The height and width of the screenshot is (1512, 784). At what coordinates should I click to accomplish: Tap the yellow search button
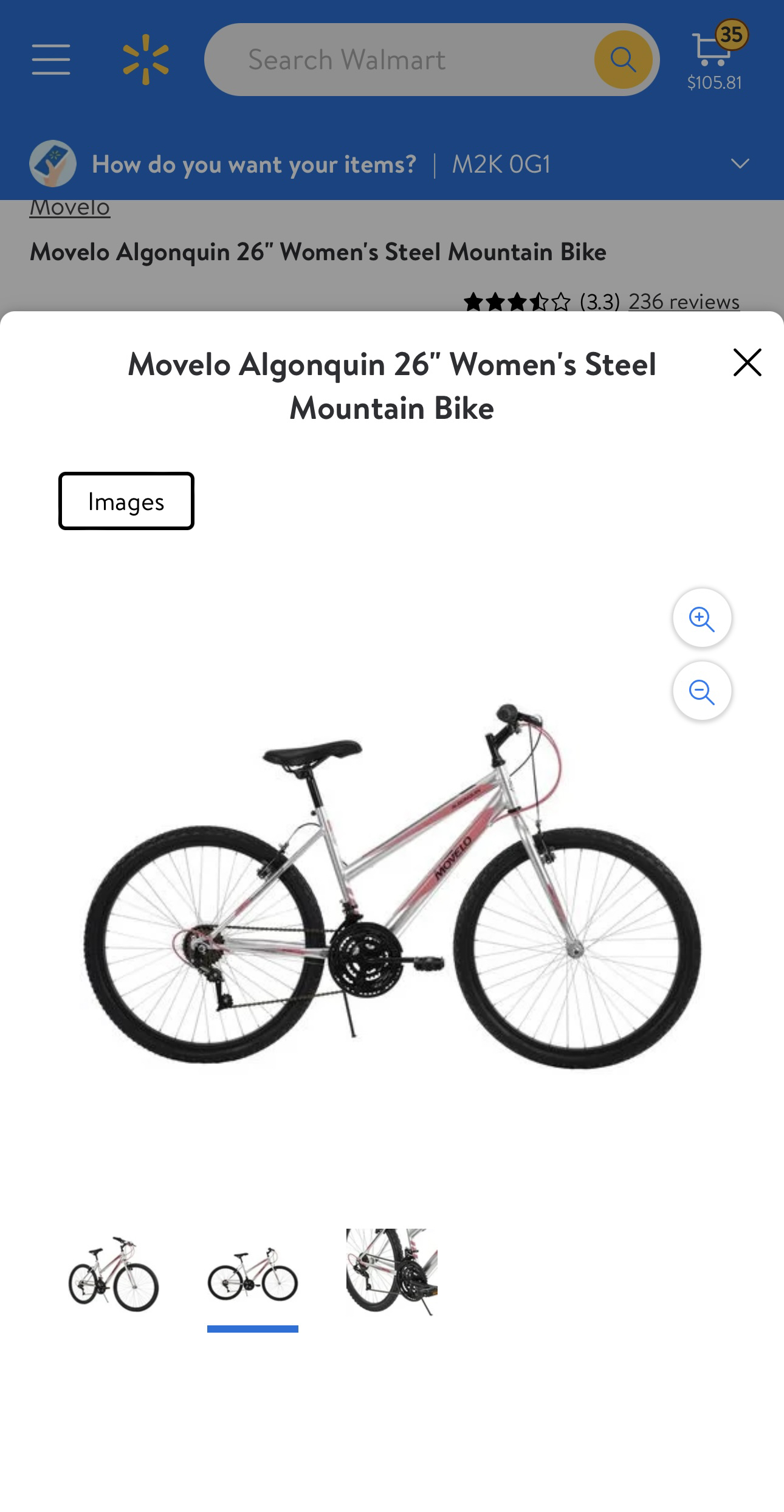[623, 60]
